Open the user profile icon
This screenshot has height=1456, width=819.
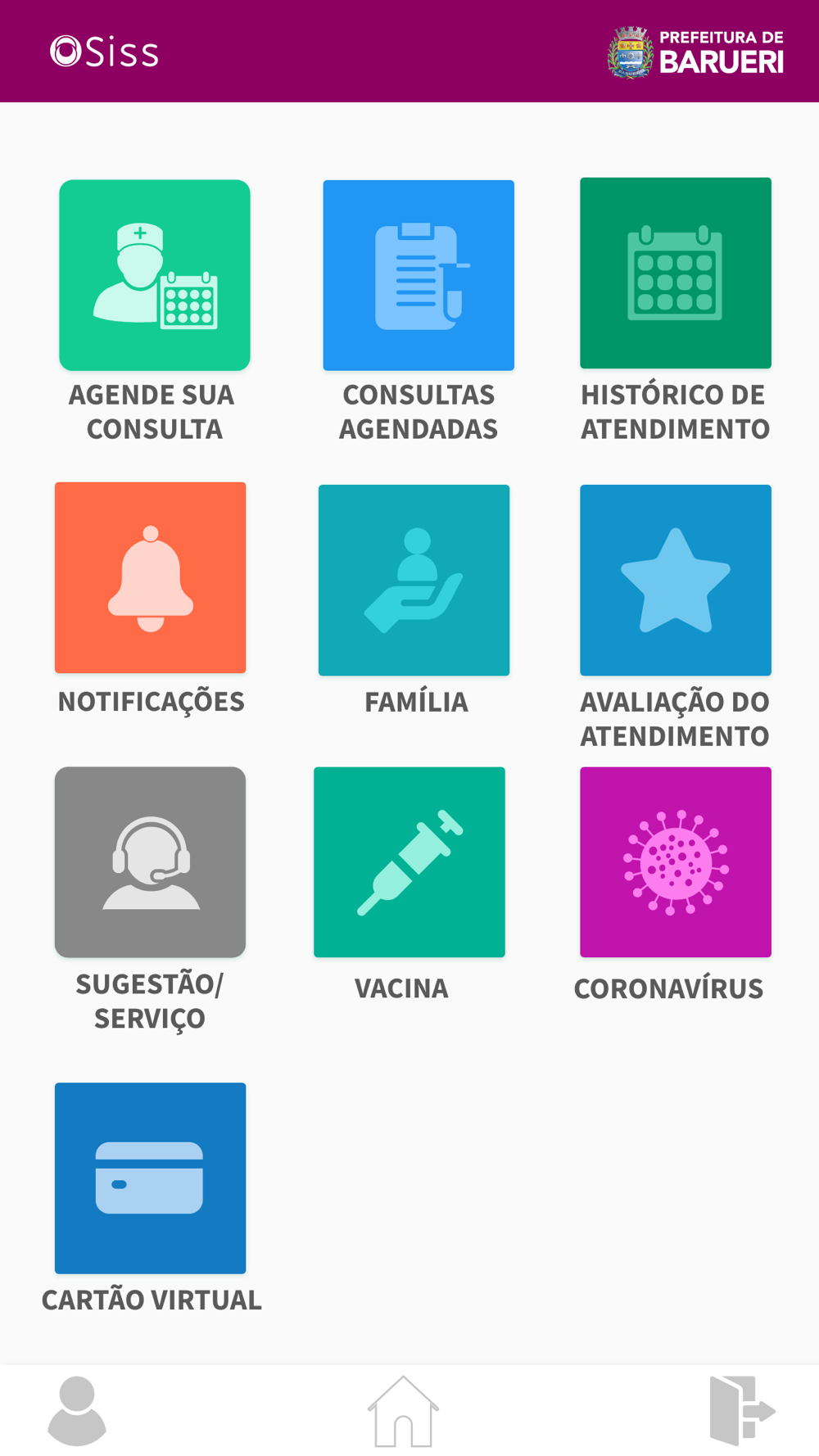tap(77, 1411)
